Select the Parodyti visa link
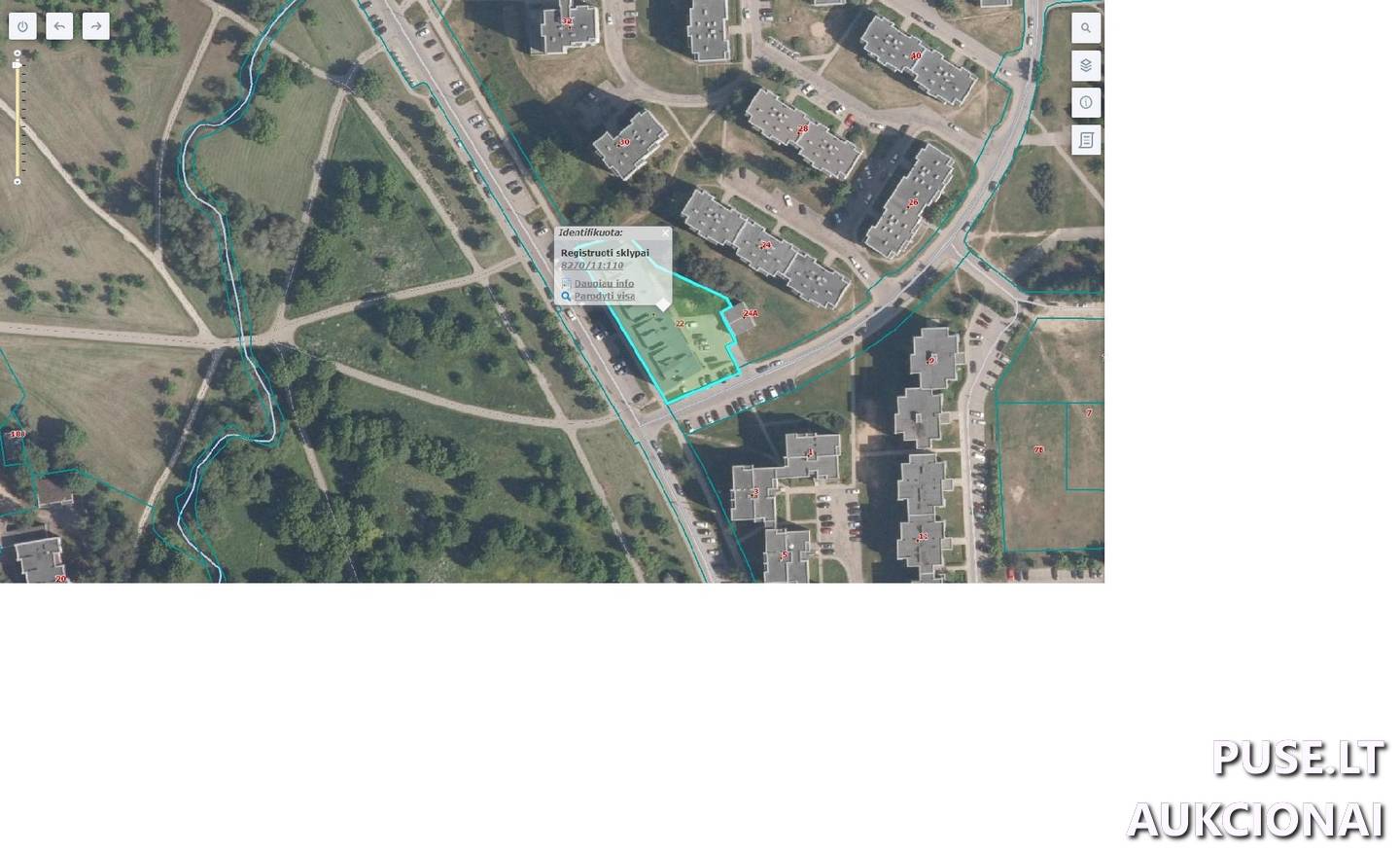Screen dimensions: 1400x854 click(604, 296)
